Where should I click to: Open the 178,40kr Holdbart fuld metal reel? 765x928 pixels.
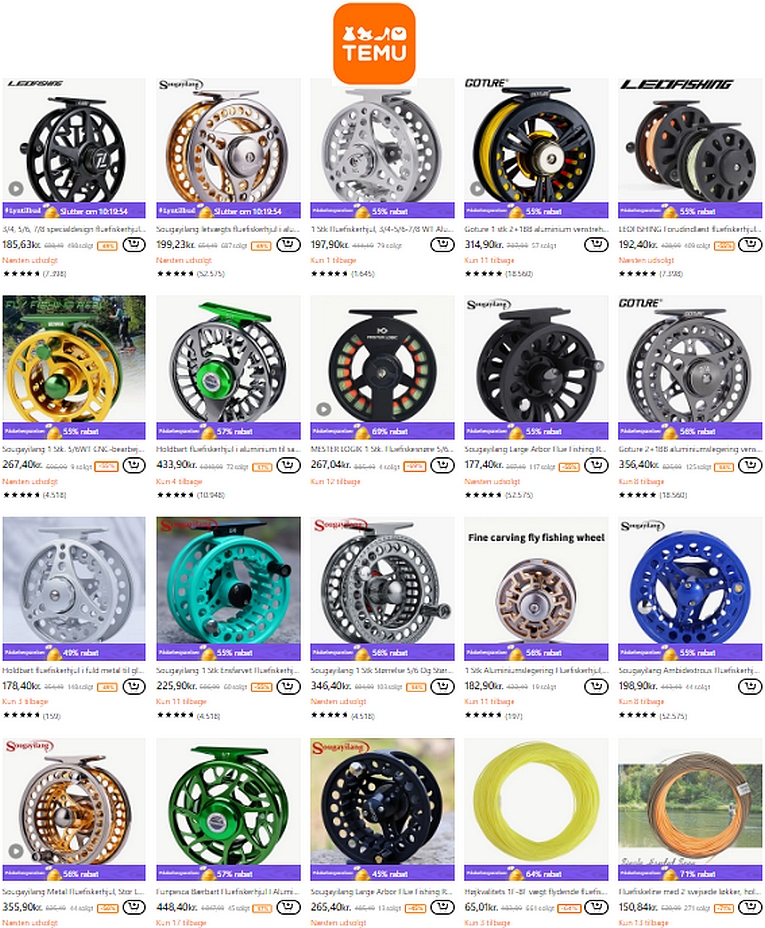point(74,580)
